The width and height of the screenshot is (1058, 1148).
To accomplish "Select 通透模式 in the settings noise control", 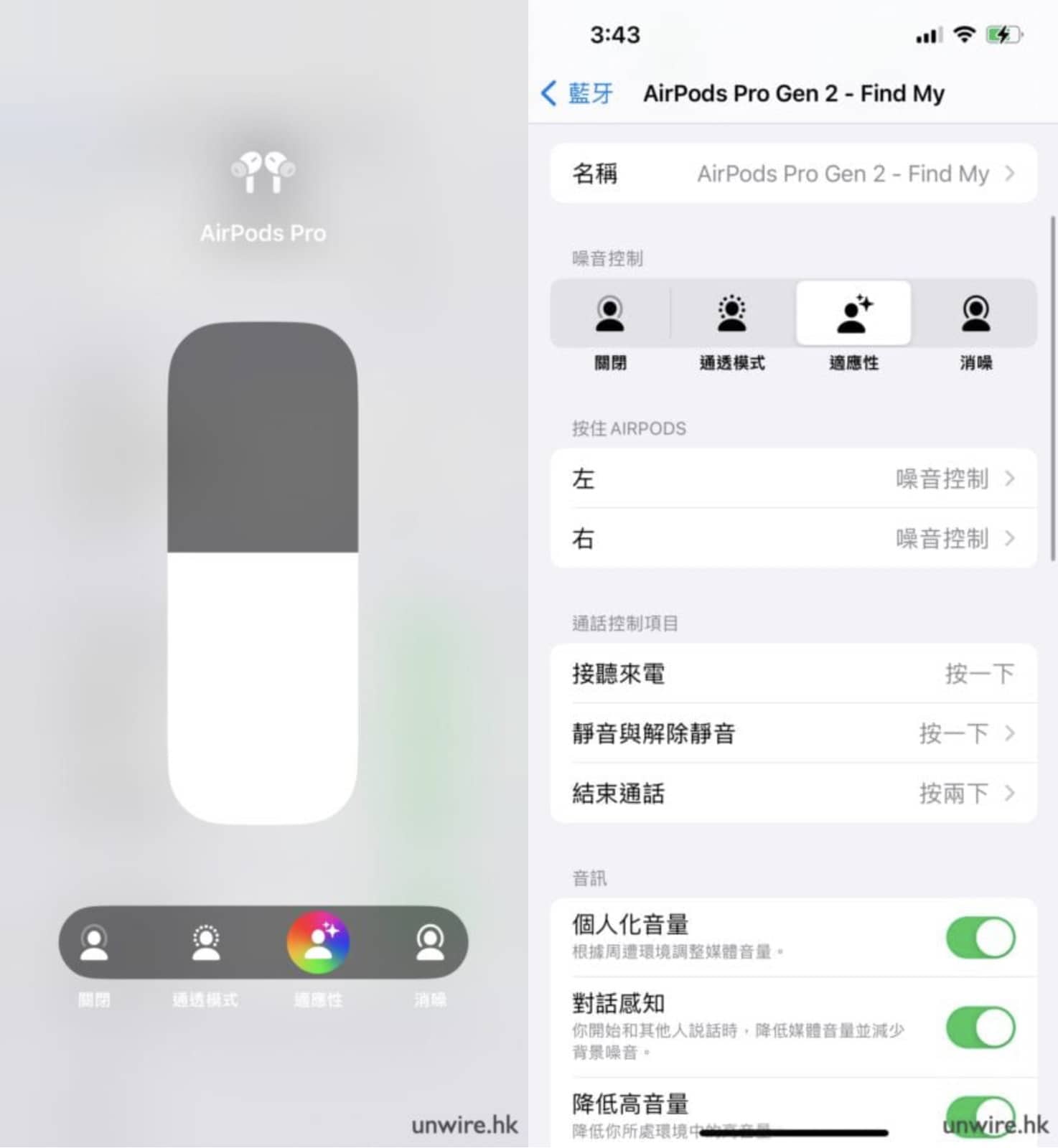I will pos(731,314).
